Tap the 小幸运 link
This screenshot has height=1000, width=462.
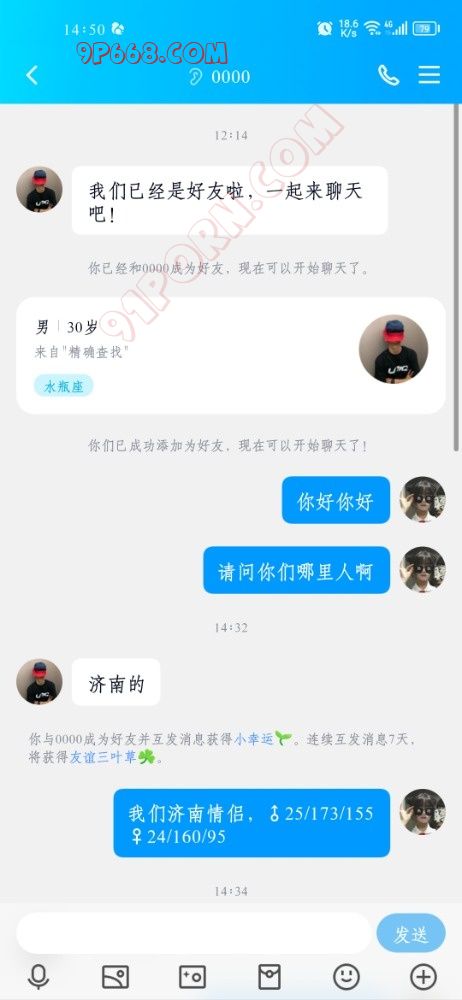pos(253,739)
